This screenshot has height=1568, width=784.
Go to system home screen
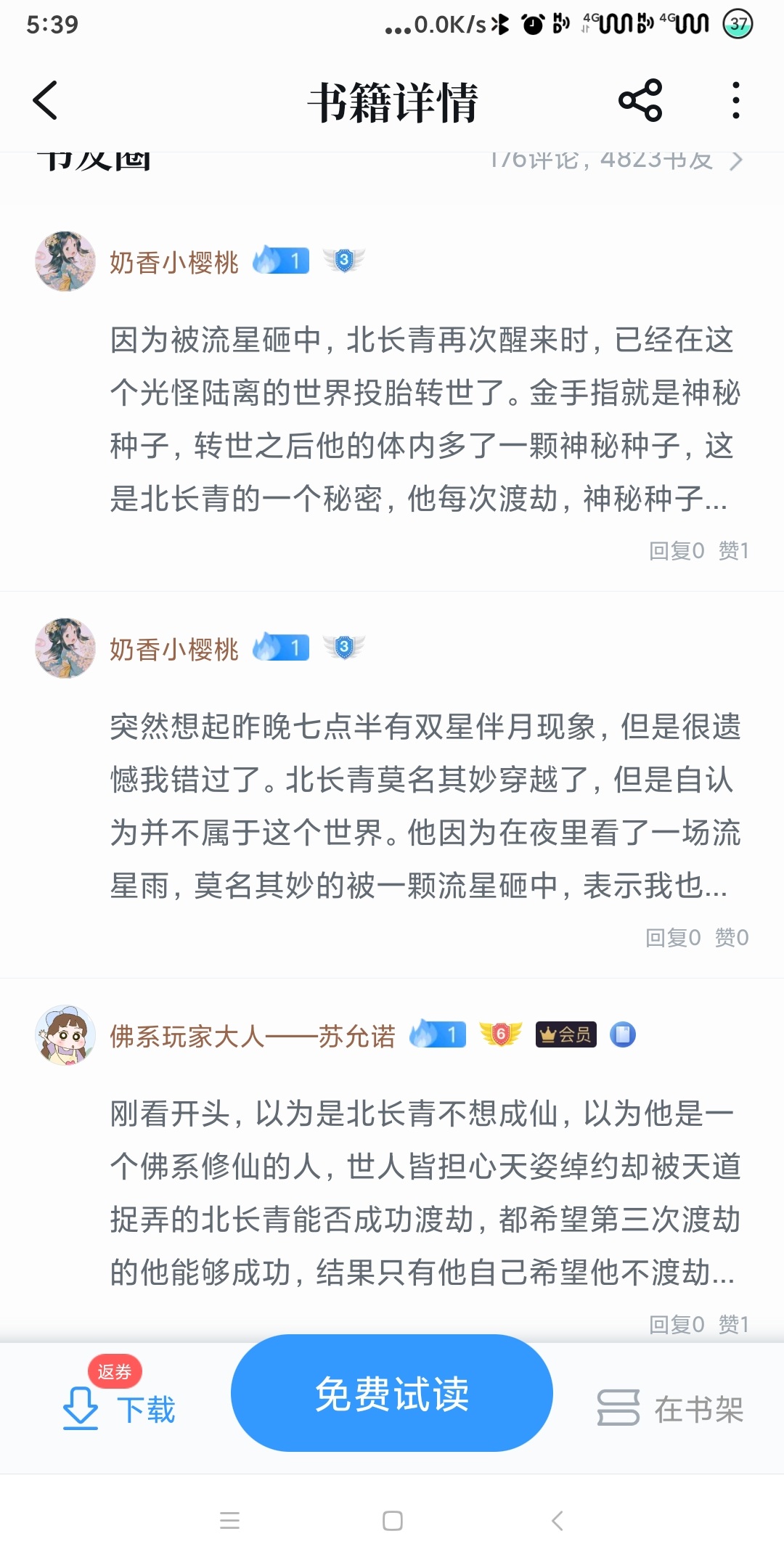(392, 1521)
